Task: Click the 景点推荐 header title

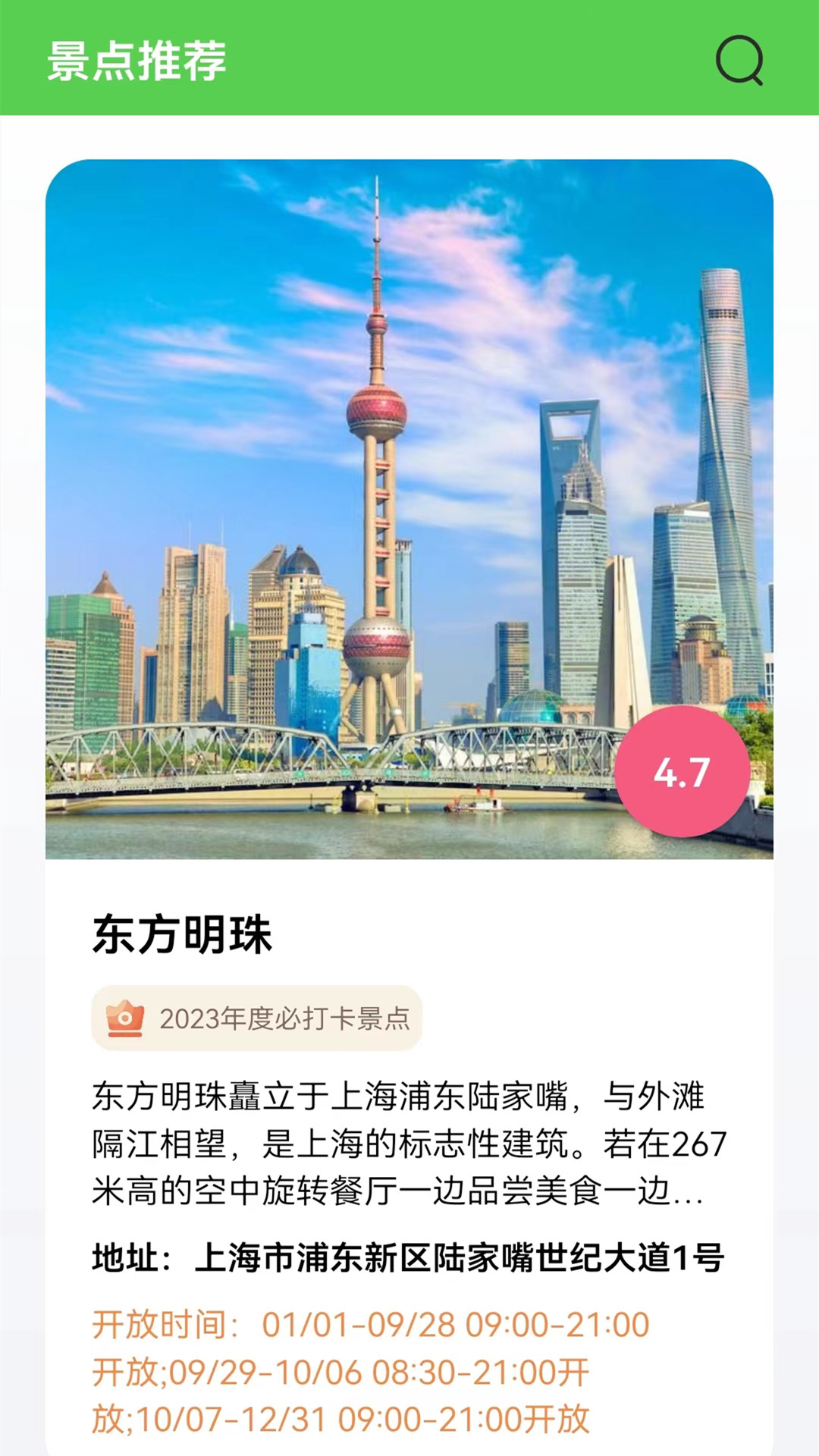Action: click(x=136, y=64)
